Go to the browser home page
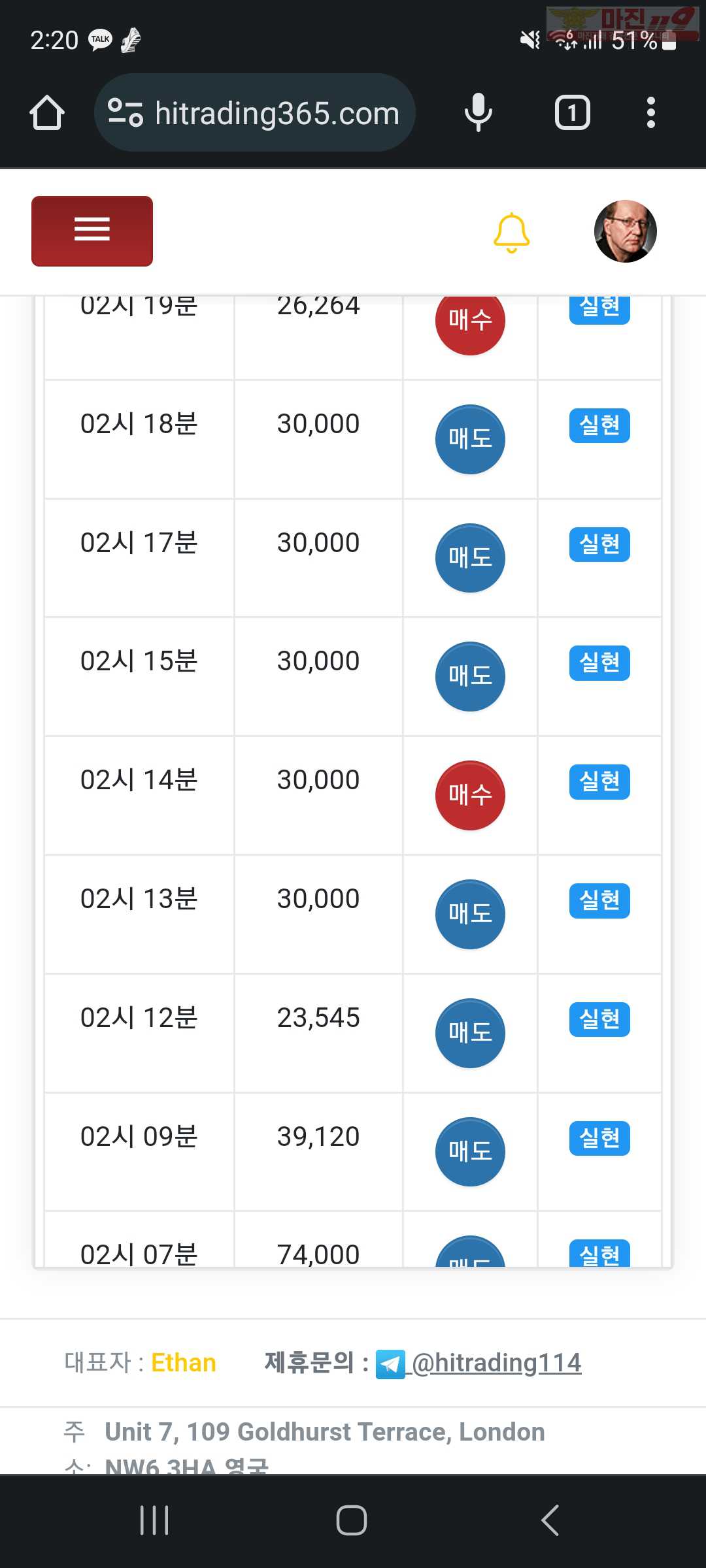 (47, 113)
